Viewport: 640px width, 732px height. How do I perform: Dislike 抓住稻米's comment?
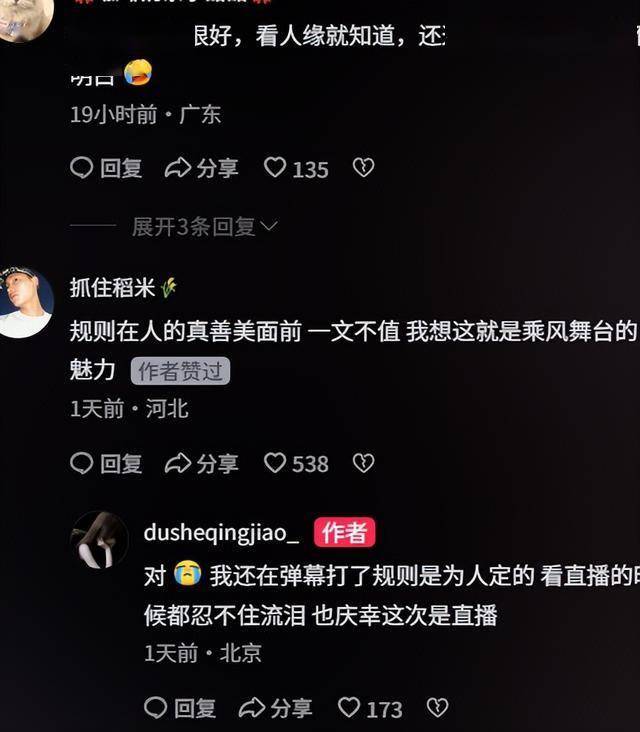coord(363,463)
